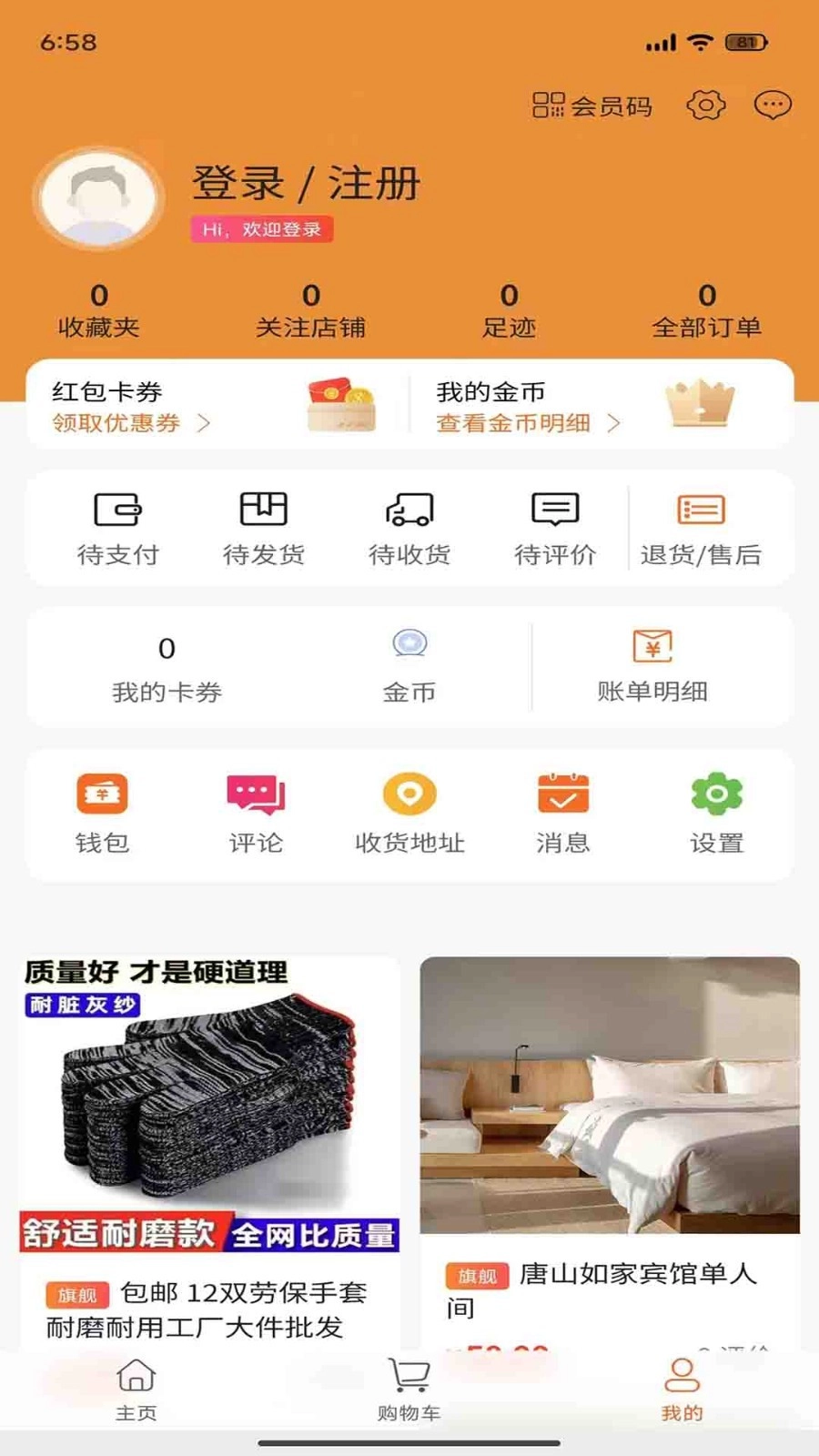The height and width of the screenshot is (1456, 819).
Task: Open 退货/售后 returns and after-sales
Action: (701, 528)
